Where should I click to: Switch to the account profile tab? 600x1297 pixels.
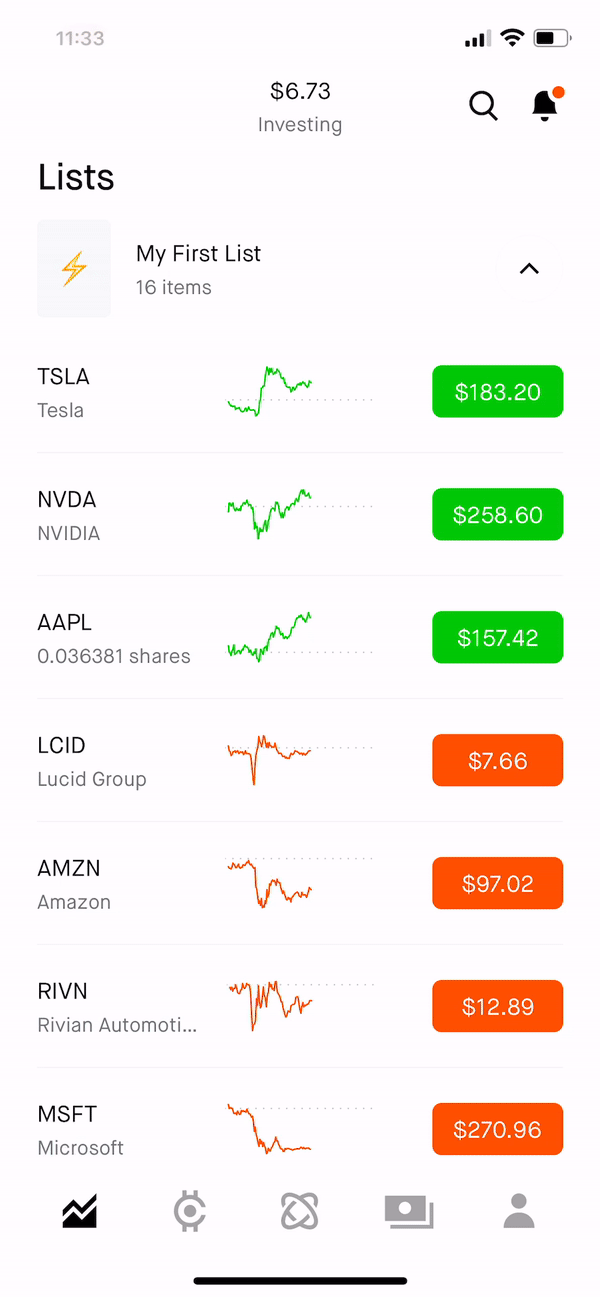519,1211
